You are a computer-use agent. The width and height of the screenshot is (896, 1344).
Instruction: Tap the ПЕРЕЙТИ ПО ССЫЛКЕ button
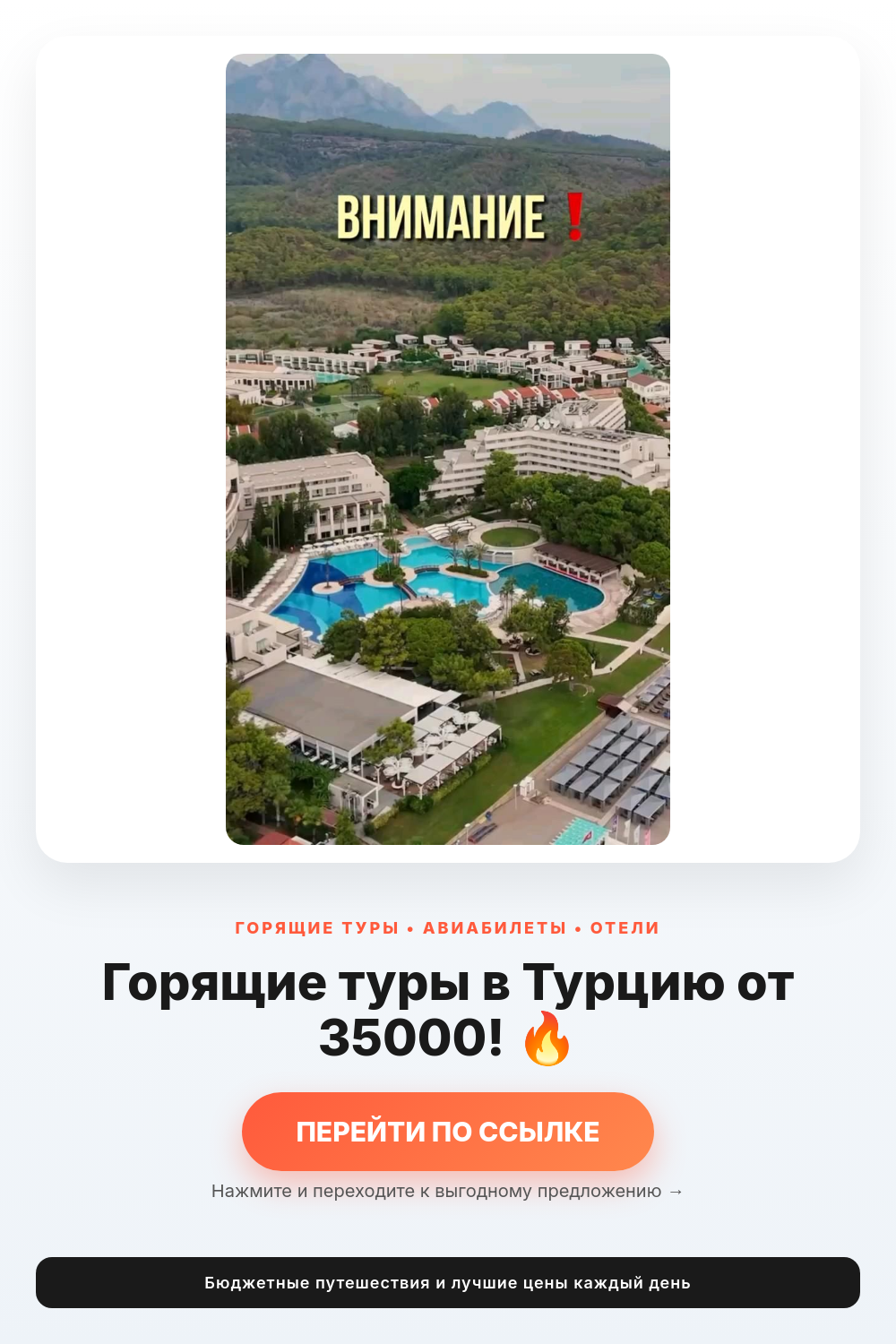pyautogui.click(x=448, y=1131)
